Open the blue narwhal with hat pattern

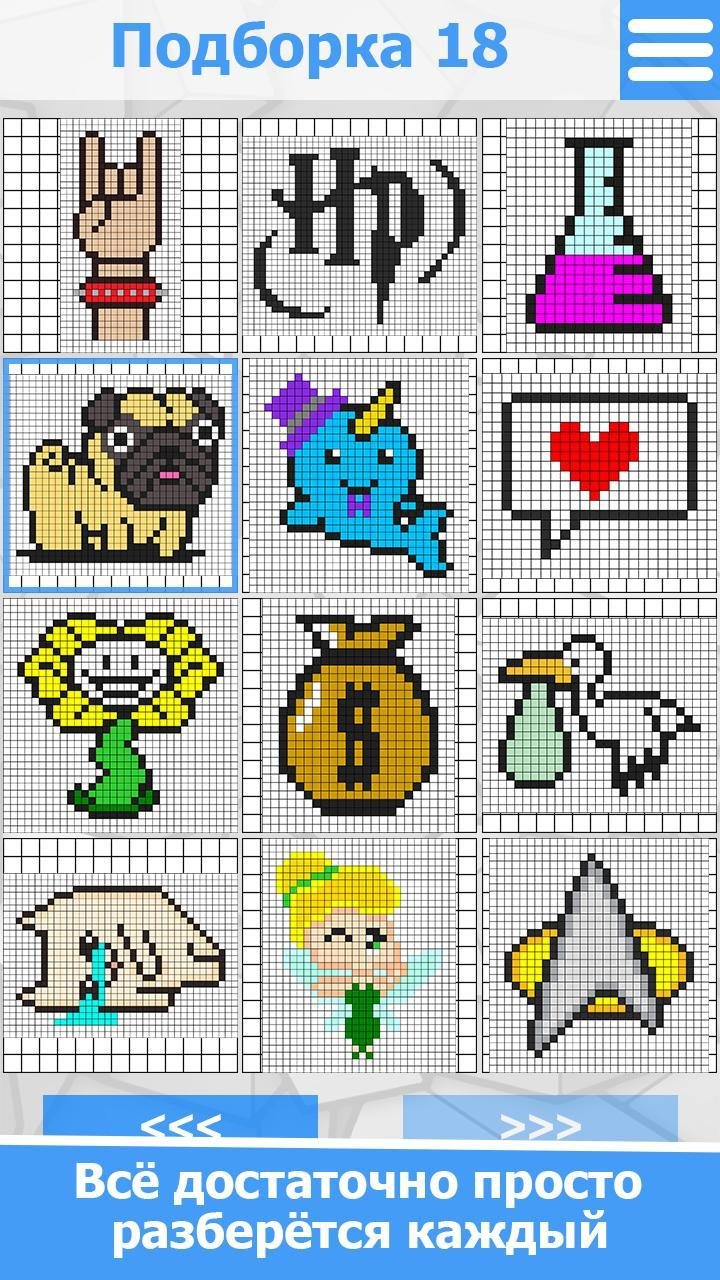pyautogui.click(x=360, y=475)
